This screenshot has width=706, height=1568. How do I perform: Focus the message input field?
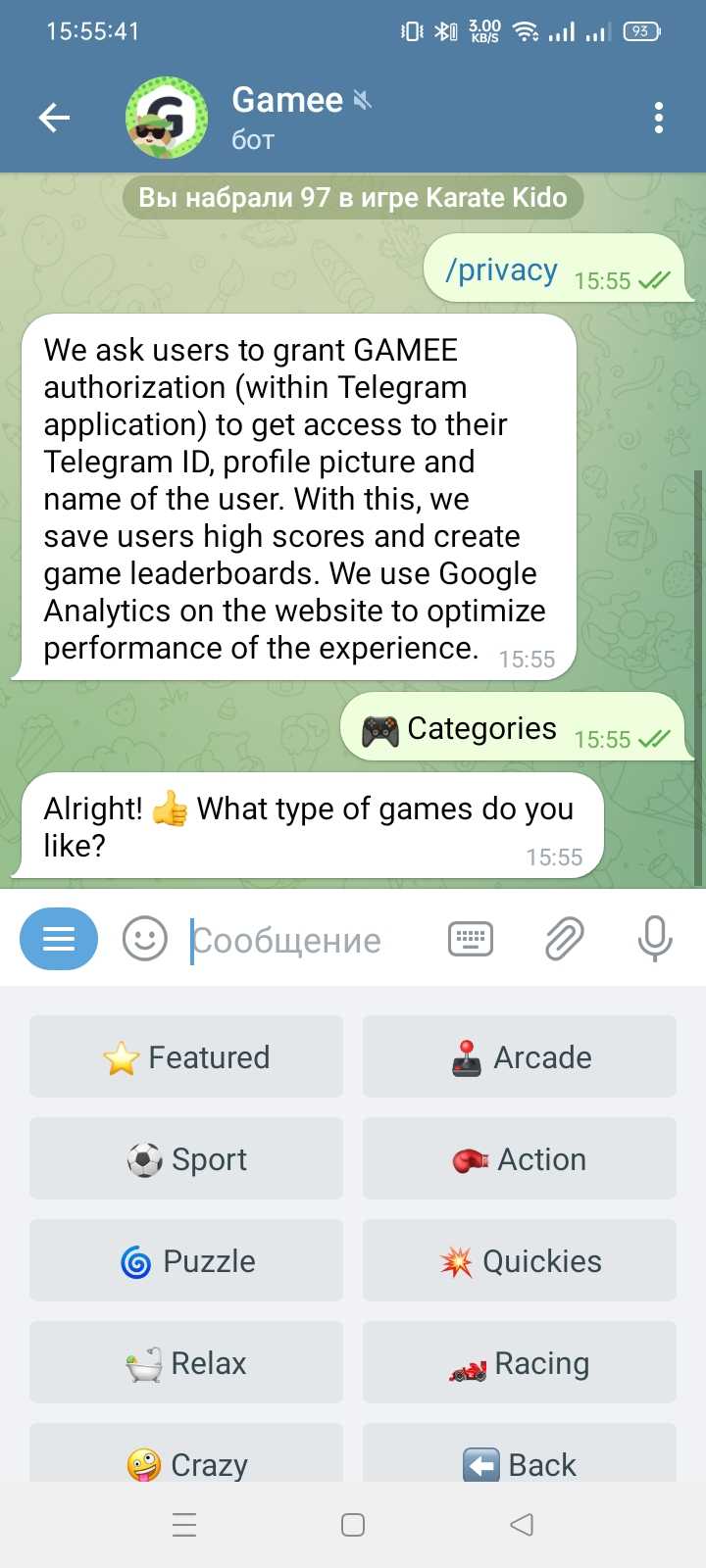304,940
